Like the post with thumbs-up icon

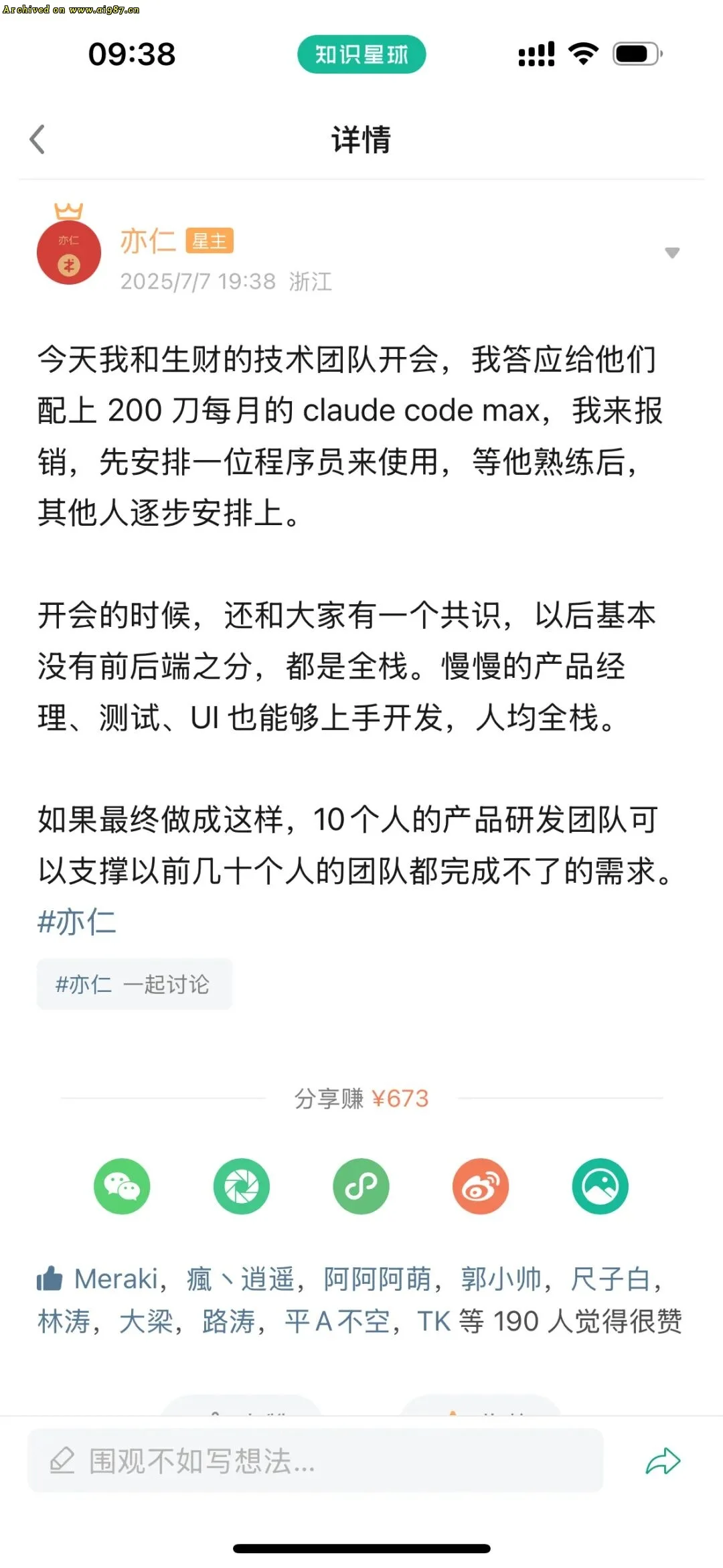tap(50, 1278)
